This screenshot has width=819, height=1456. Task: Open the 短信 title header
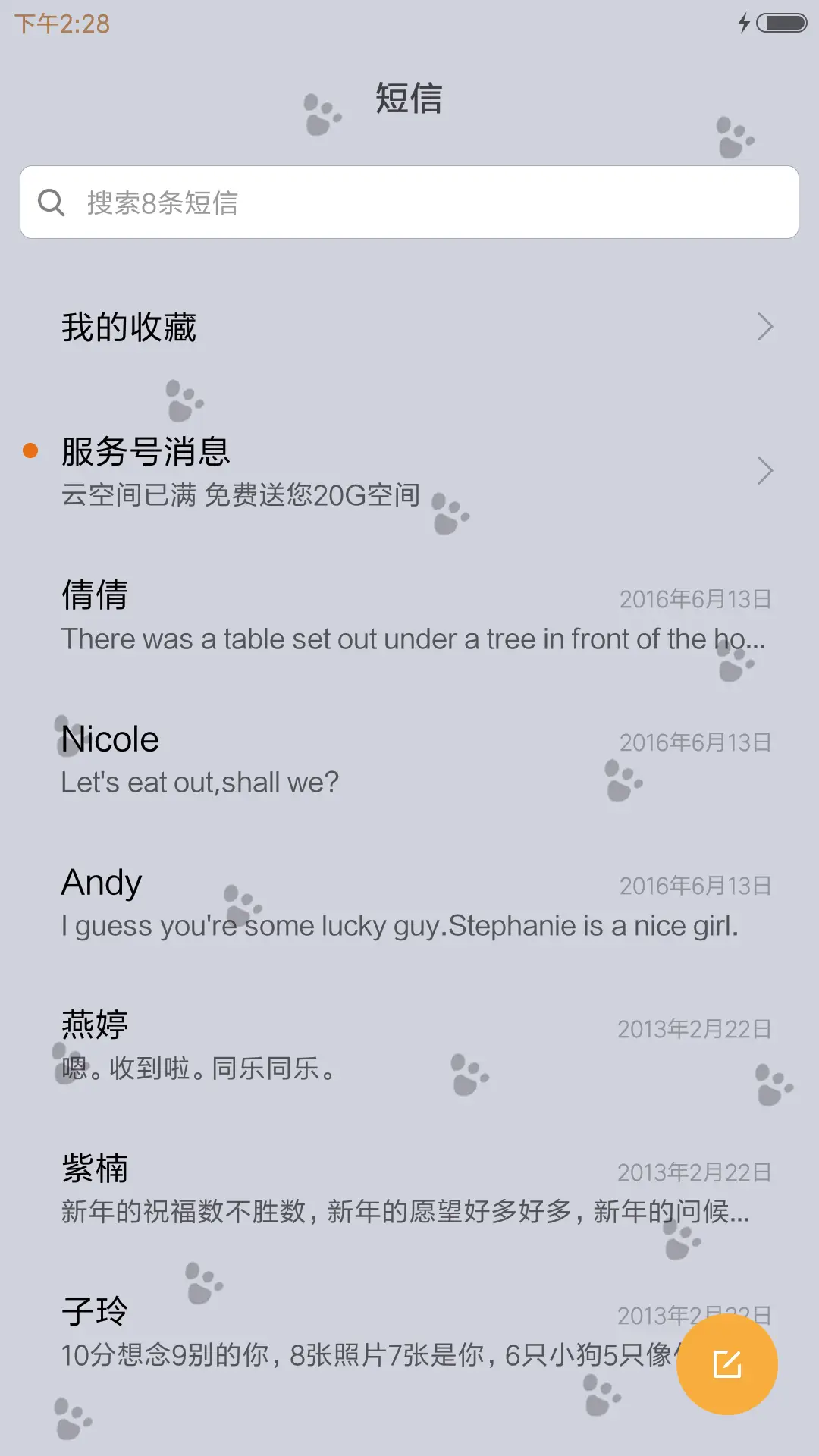tap(409, 99)
